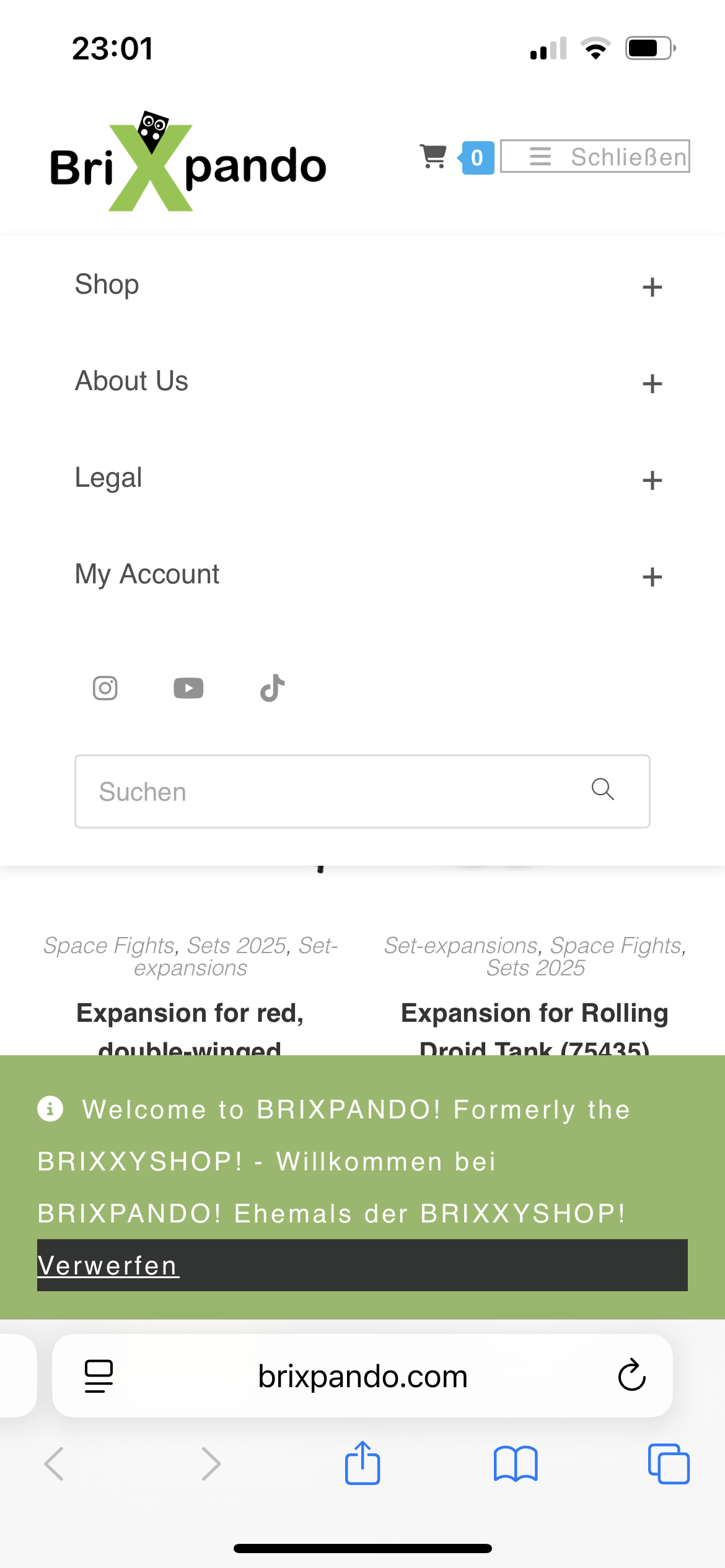725x1568 pixels.
Task: Reload the brixpando.com page
Action: (631, 1375)
